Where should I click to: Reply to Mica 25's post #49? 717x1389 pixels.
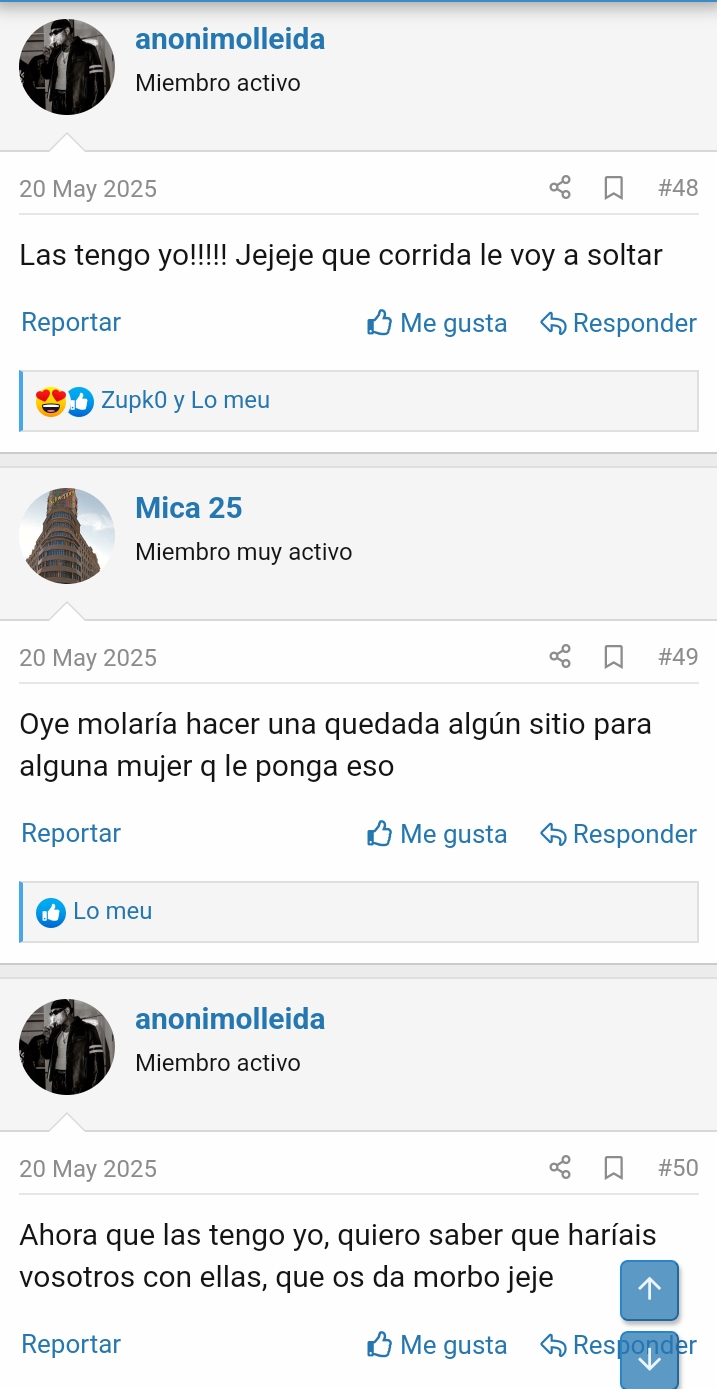[x=619, y=834]
